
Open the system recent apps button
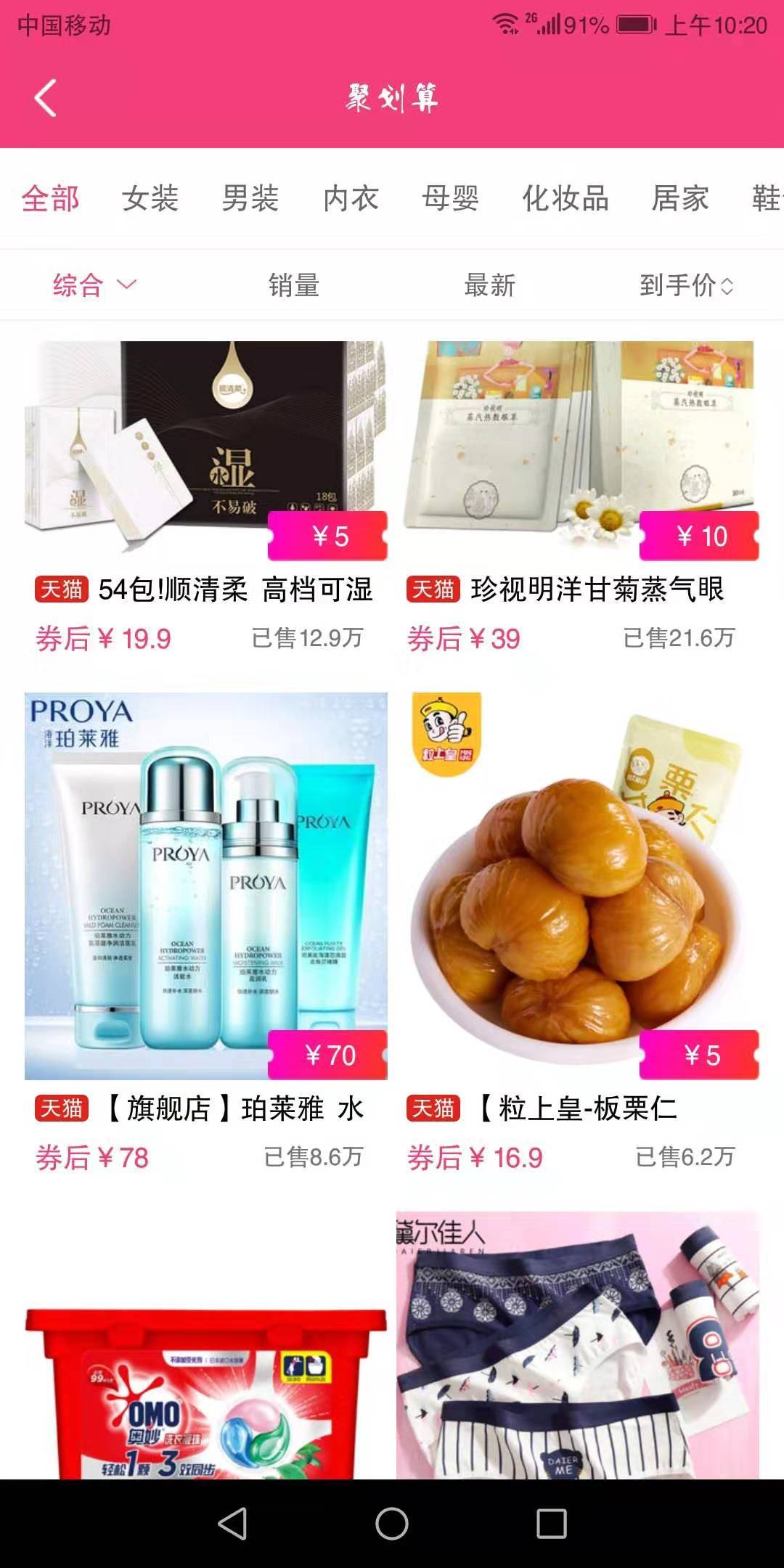point(552,1523)
